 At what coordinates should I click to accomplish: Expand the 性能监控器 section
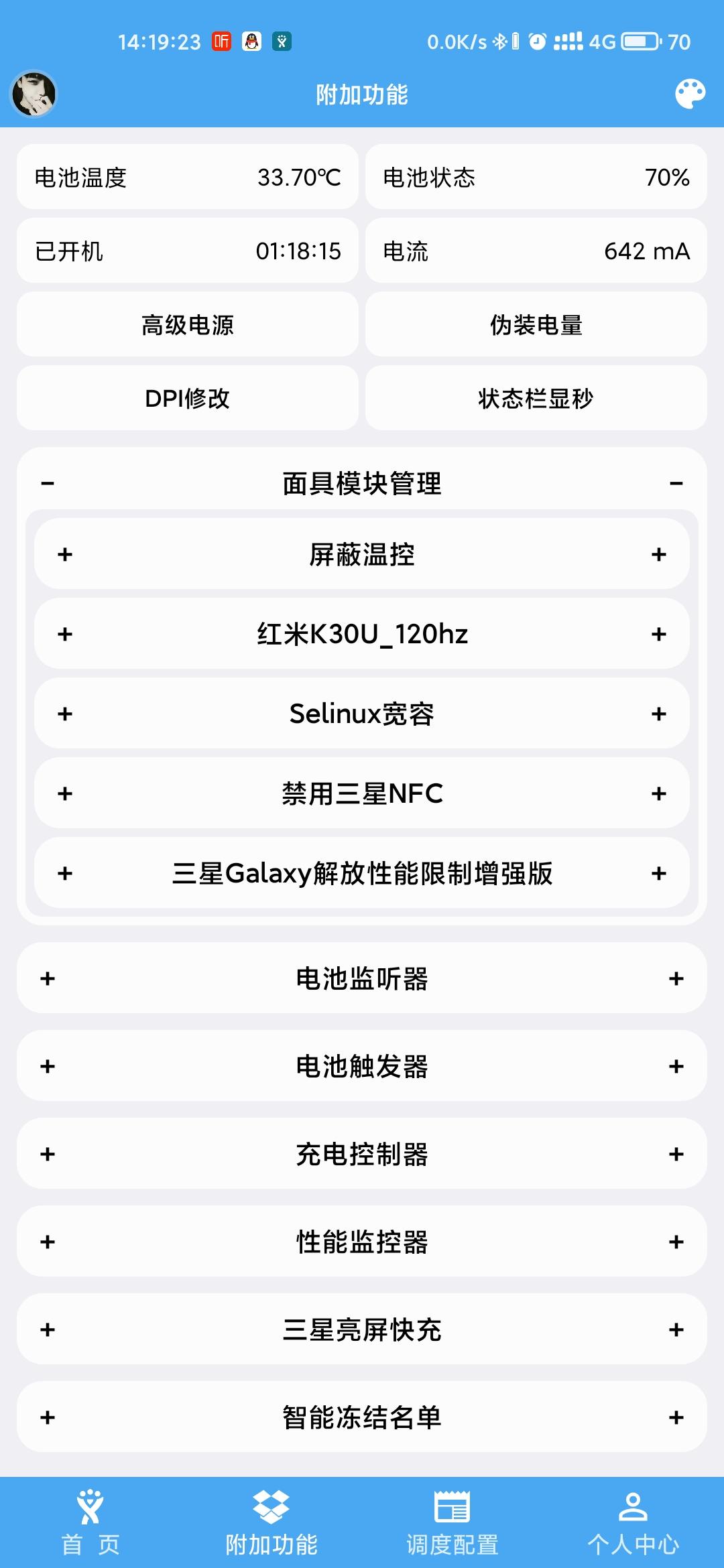click(362, 1242)
